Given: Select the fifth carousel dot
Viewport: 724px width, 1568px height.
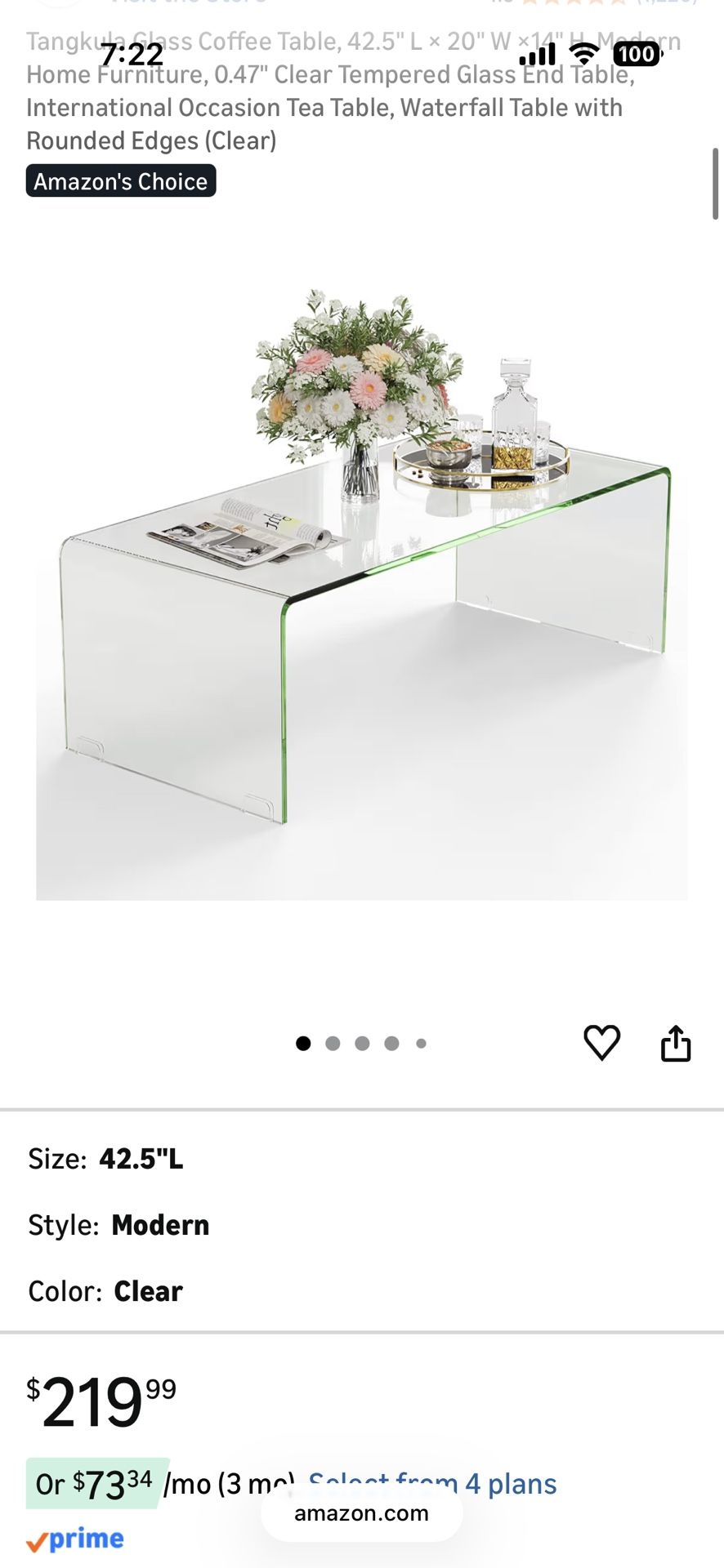Looking at the screenshot, I should tap(422, 1043).
